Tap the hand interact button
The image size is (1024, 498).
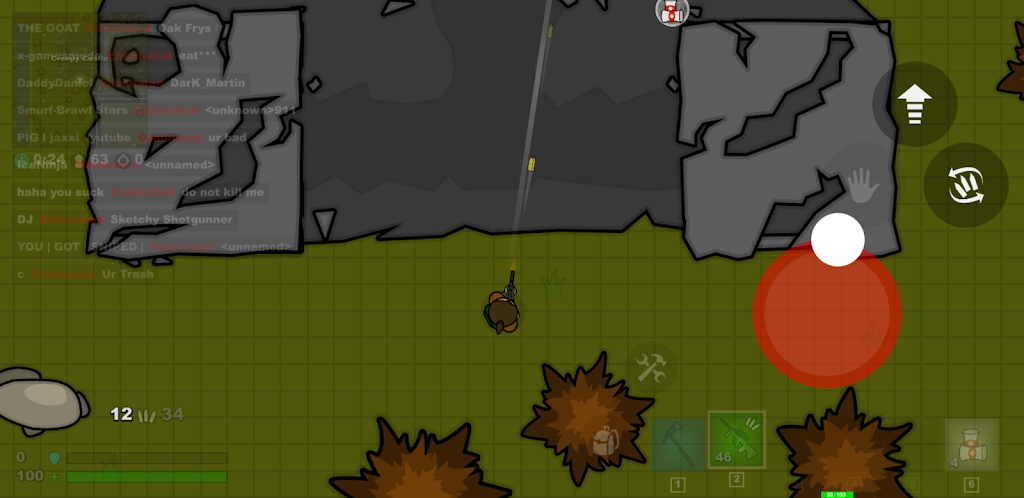861,183
